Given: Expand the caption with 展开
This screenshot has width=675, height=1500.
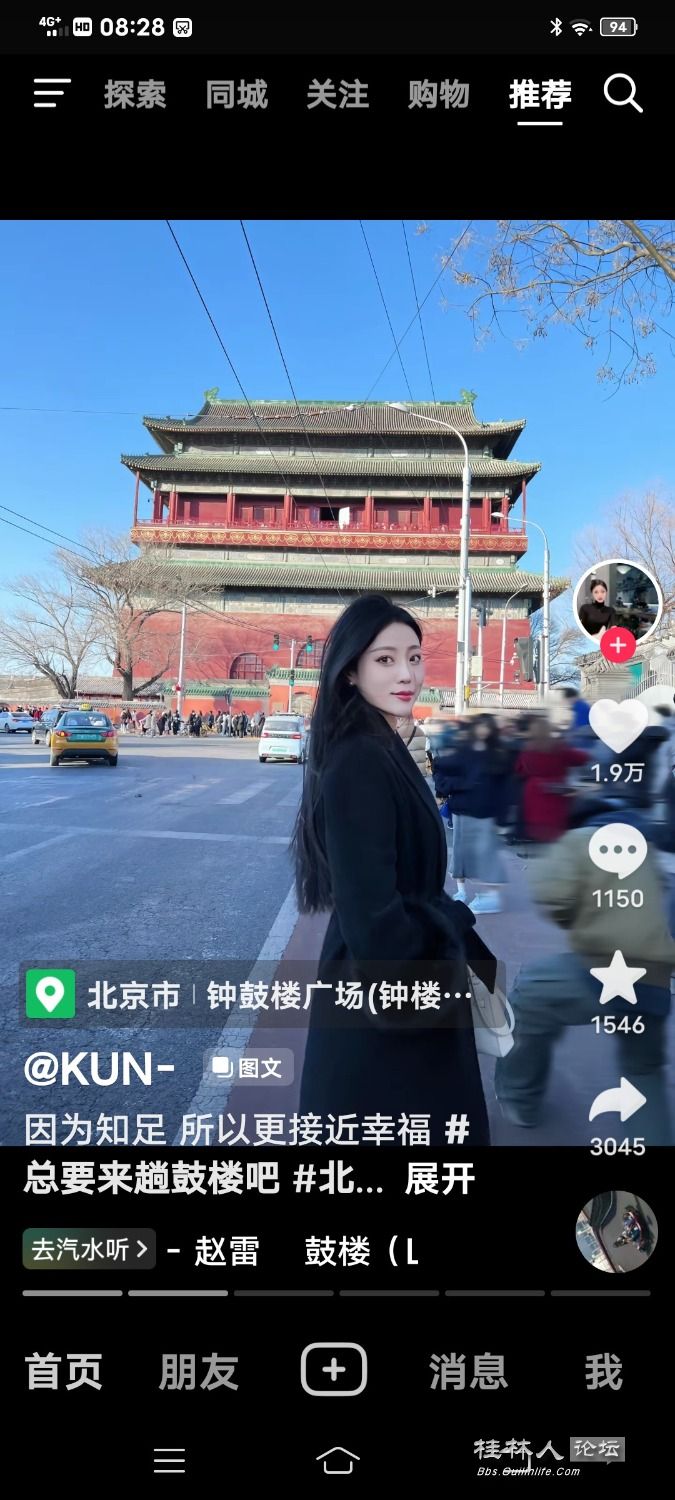Looking at the screenshot, I should tap(439, 1179).
